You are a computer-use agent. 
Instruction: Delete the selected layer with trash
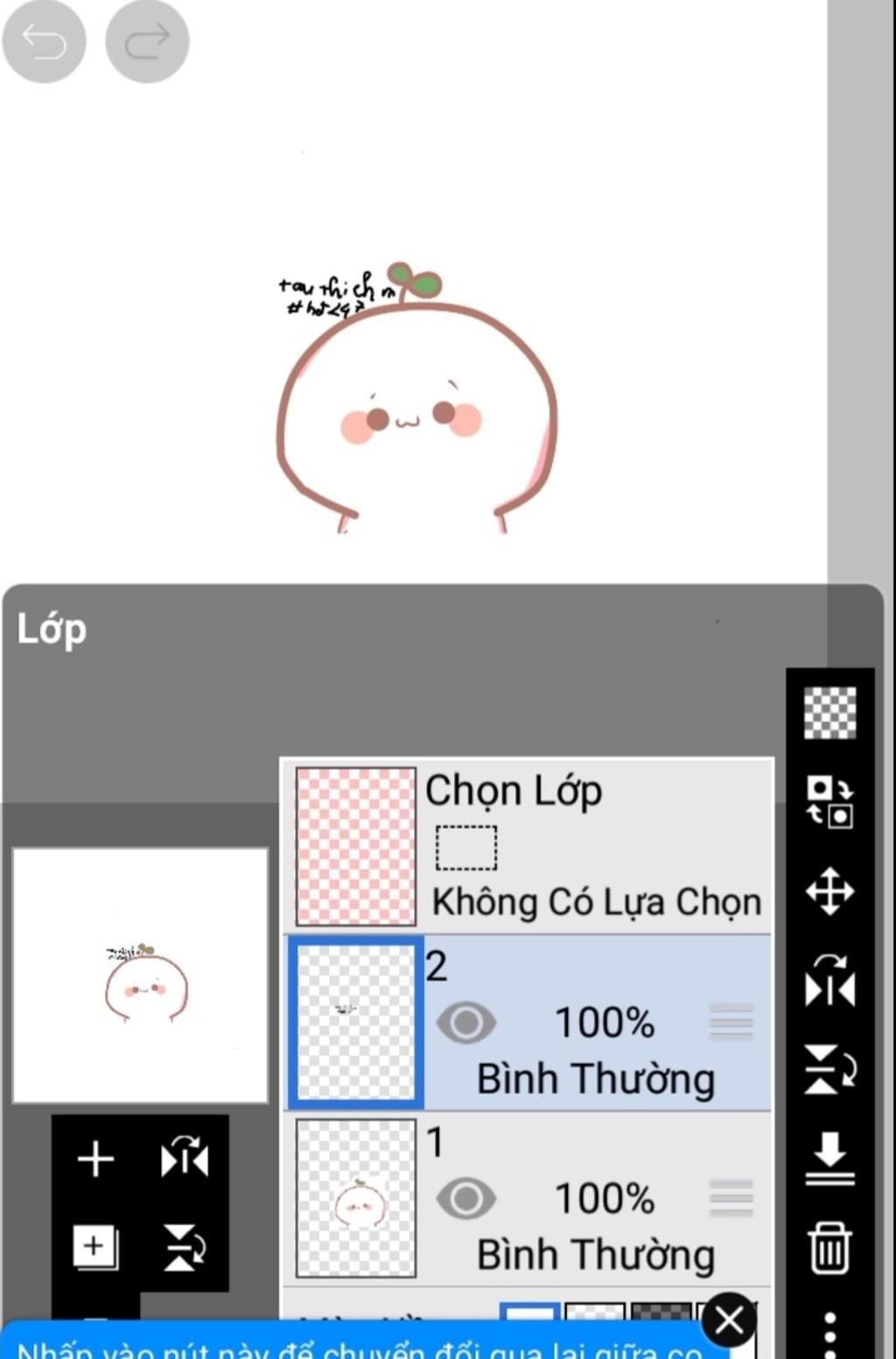point(829,1248)
